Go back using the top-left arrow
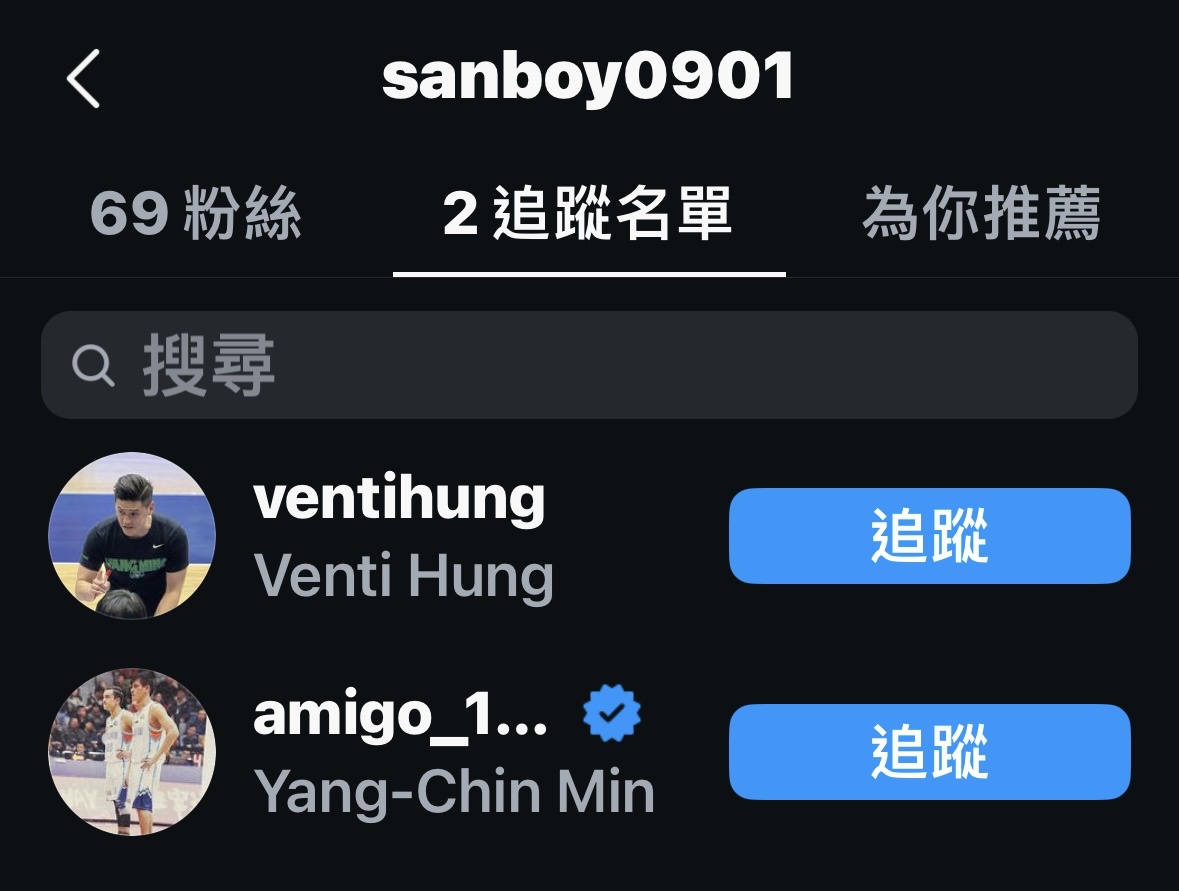 (x=83, y=79)
